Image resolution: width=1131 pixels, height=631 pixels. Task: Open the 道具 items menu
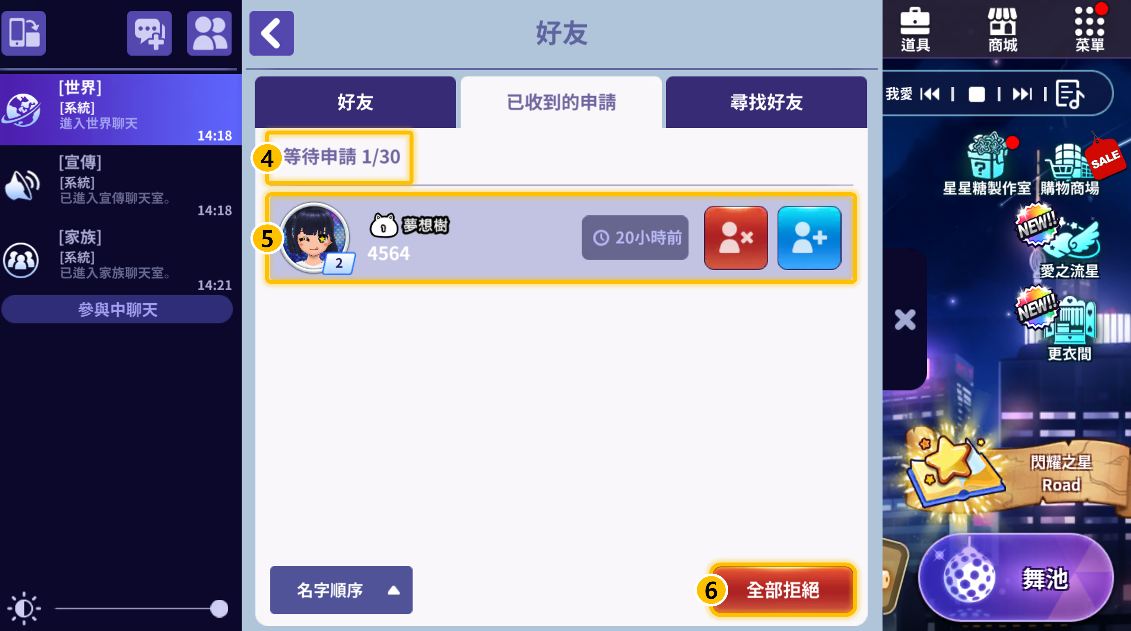point(915,29)
